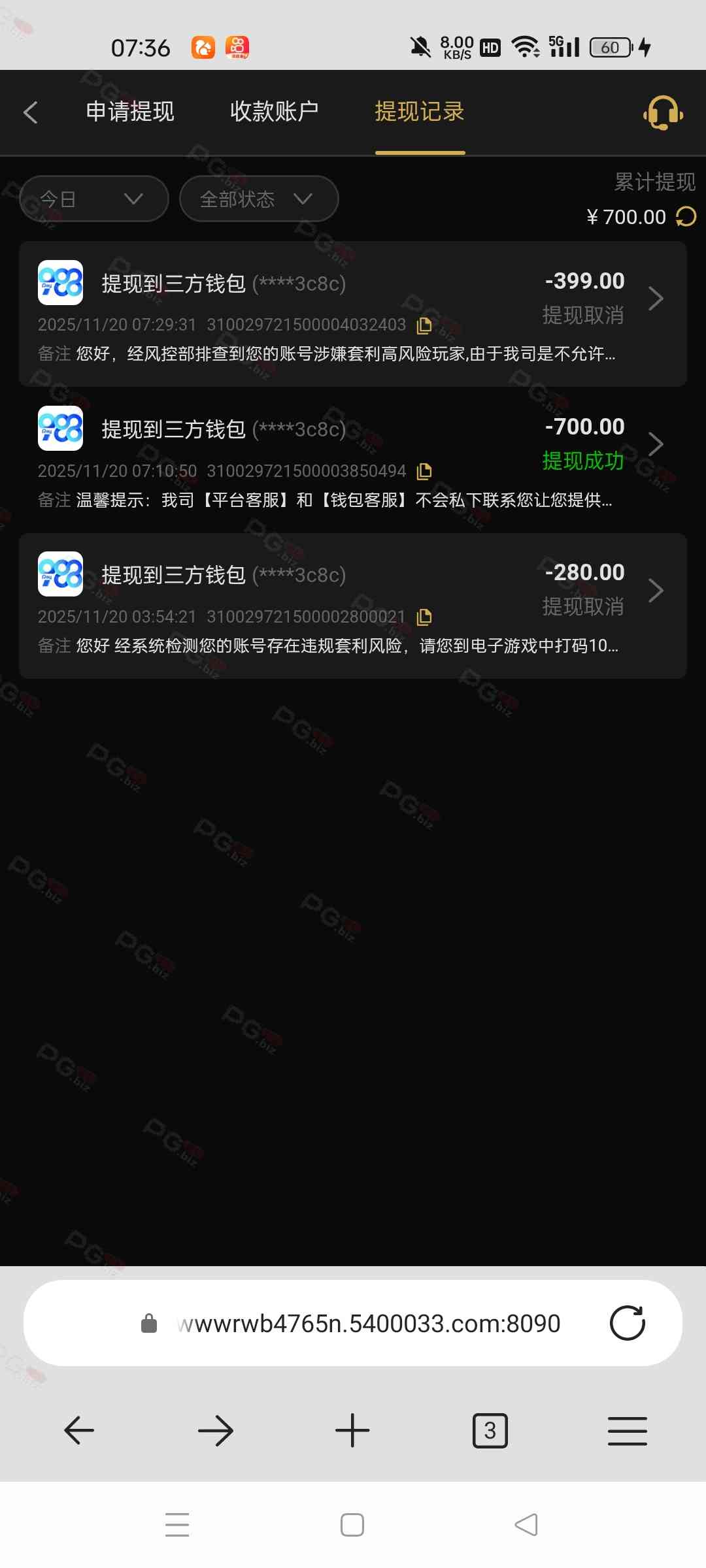Expand the 今日 date filter
Image resolution: width=706 pixels, height=1568 pixels.
point(93,199)
